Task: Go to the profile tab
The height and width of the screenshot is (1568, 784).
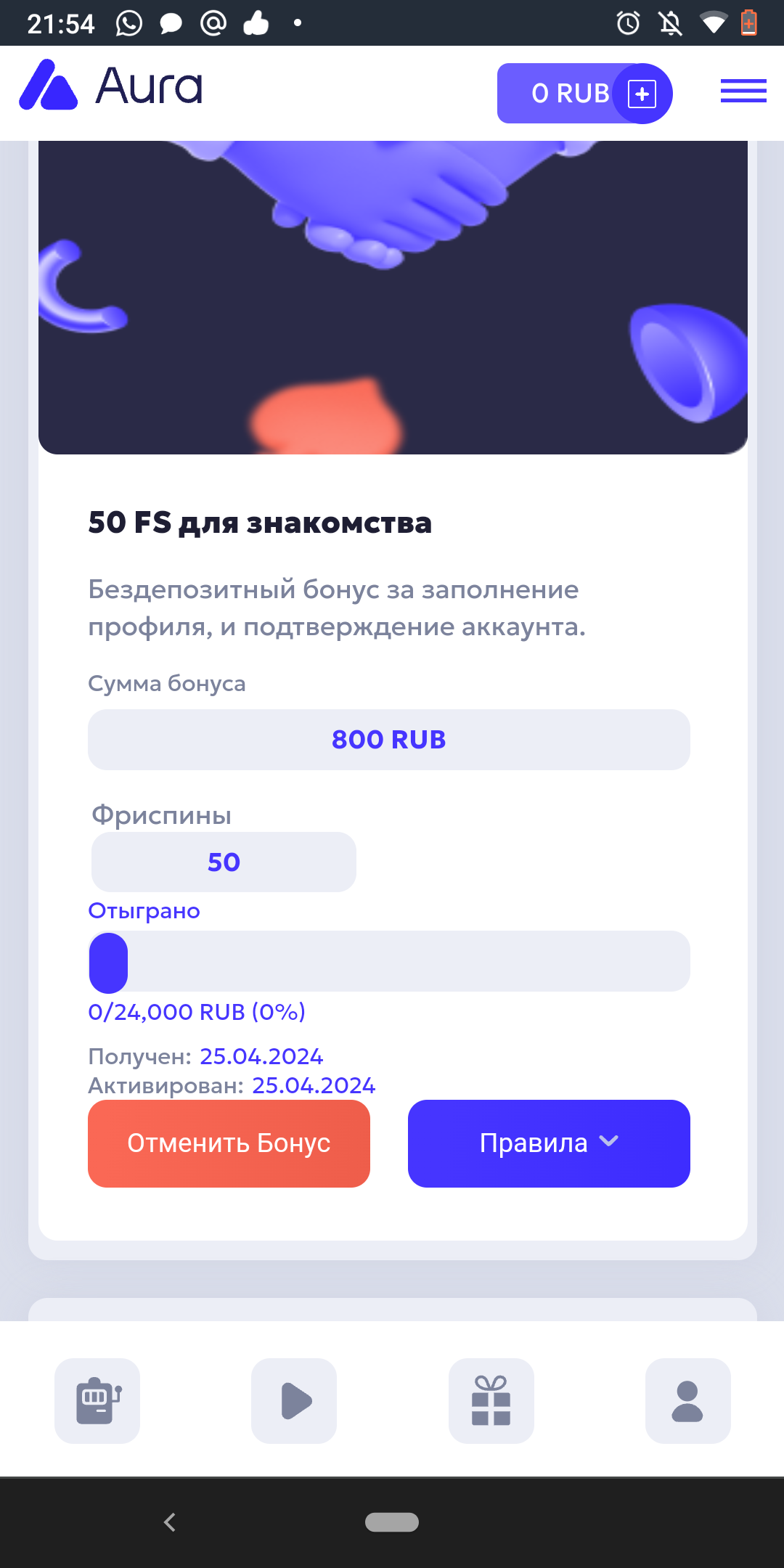Action: pos(687,1400)
